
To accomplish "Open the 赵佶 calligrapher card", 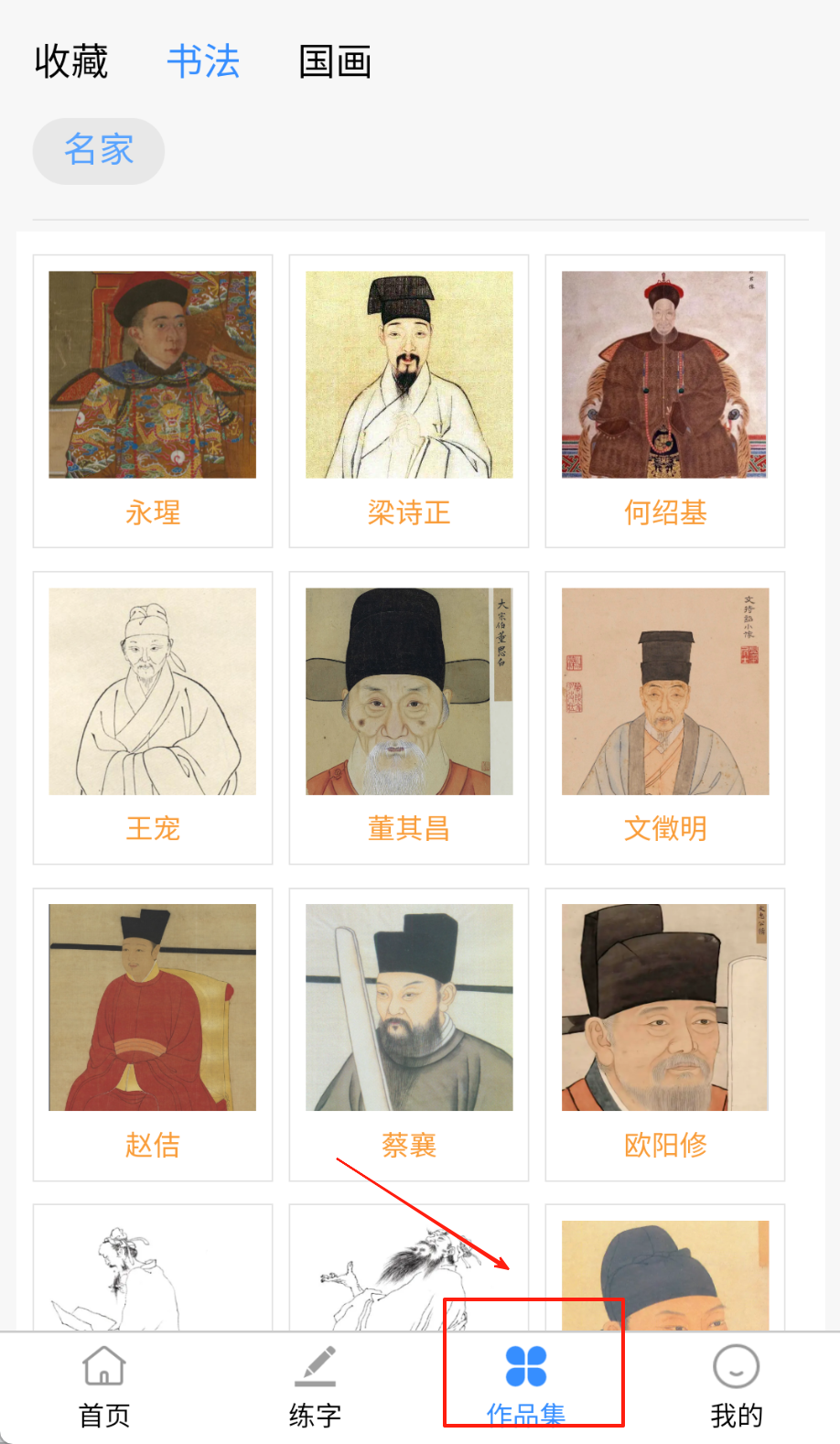I will [153, 1034].
